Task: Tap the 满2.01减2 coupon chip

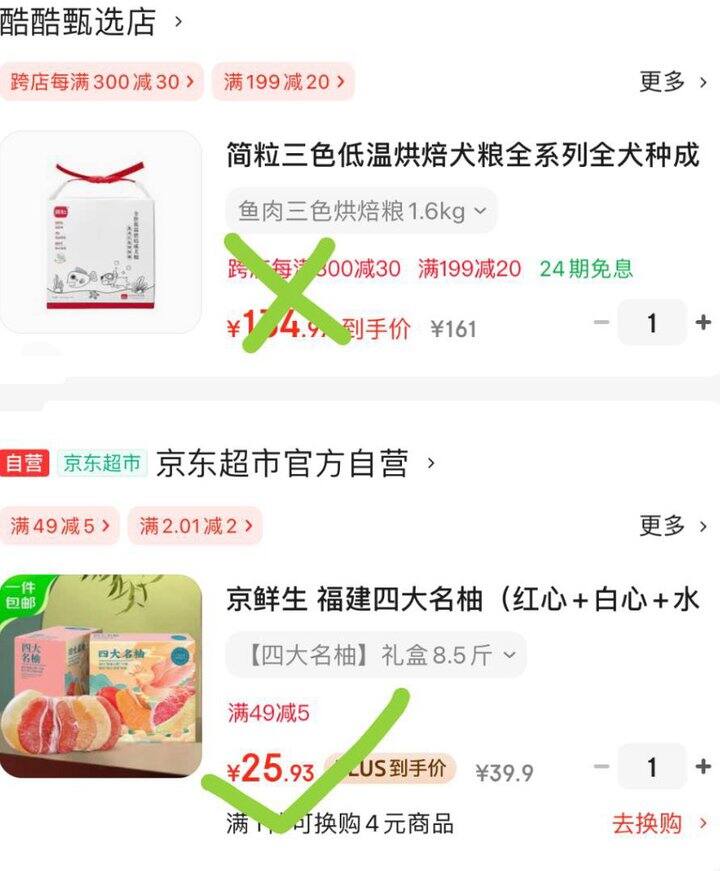Action: [196, 525]
